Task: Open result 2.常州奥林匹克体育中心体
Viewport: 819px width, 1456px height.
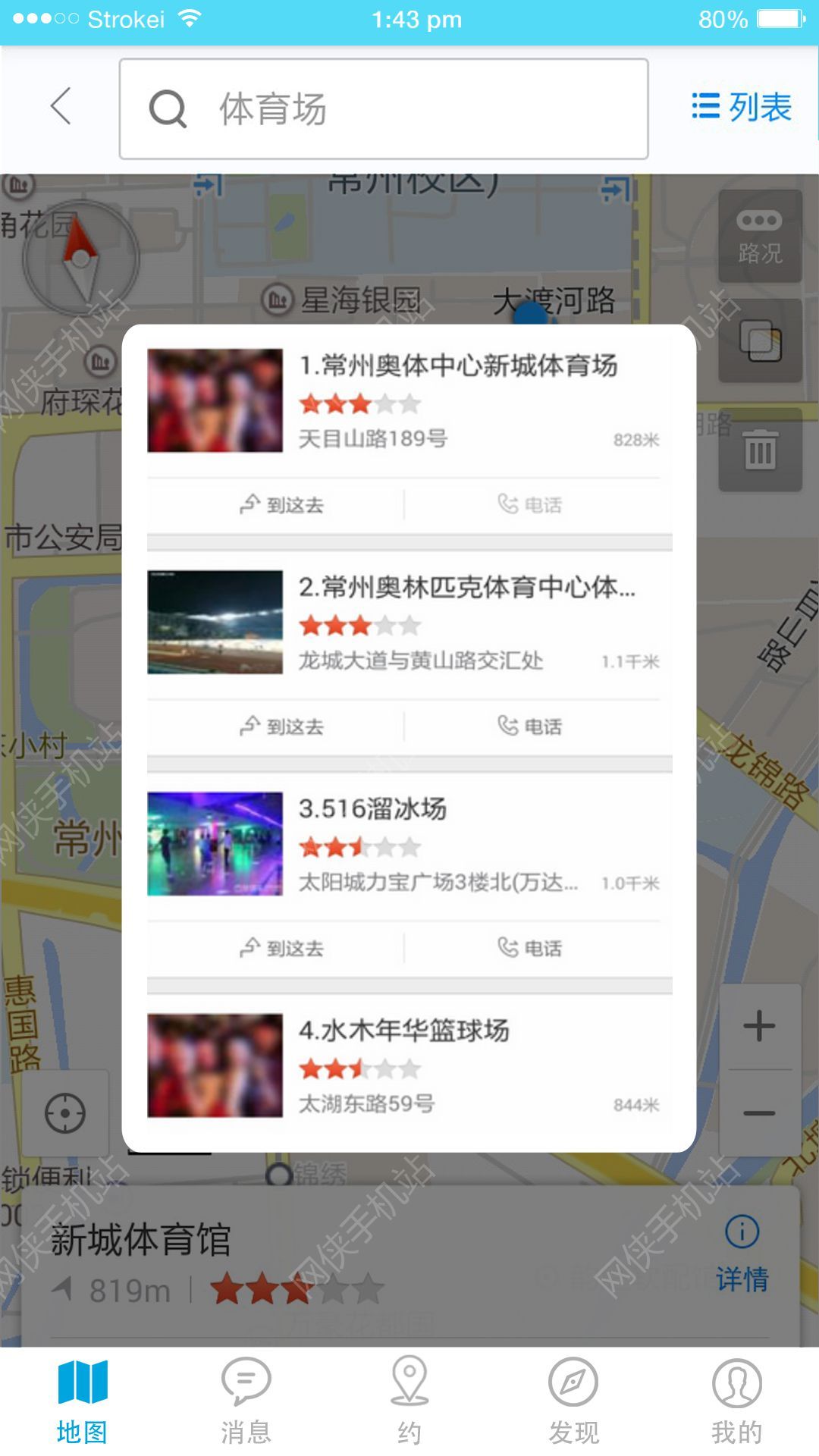Action: click(466, 588)
